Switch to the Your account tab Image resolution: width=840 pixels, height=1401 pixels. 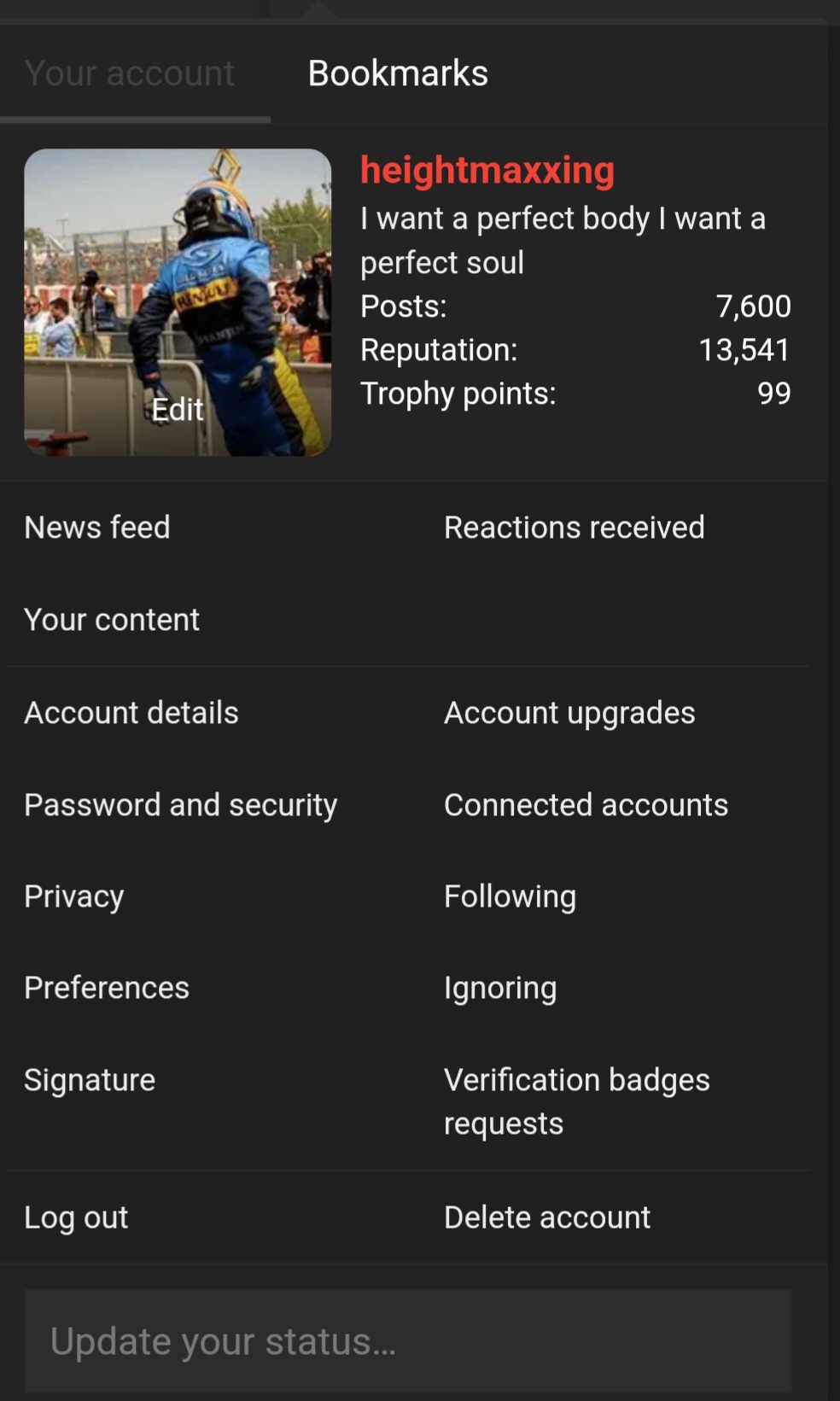(129, 73)
